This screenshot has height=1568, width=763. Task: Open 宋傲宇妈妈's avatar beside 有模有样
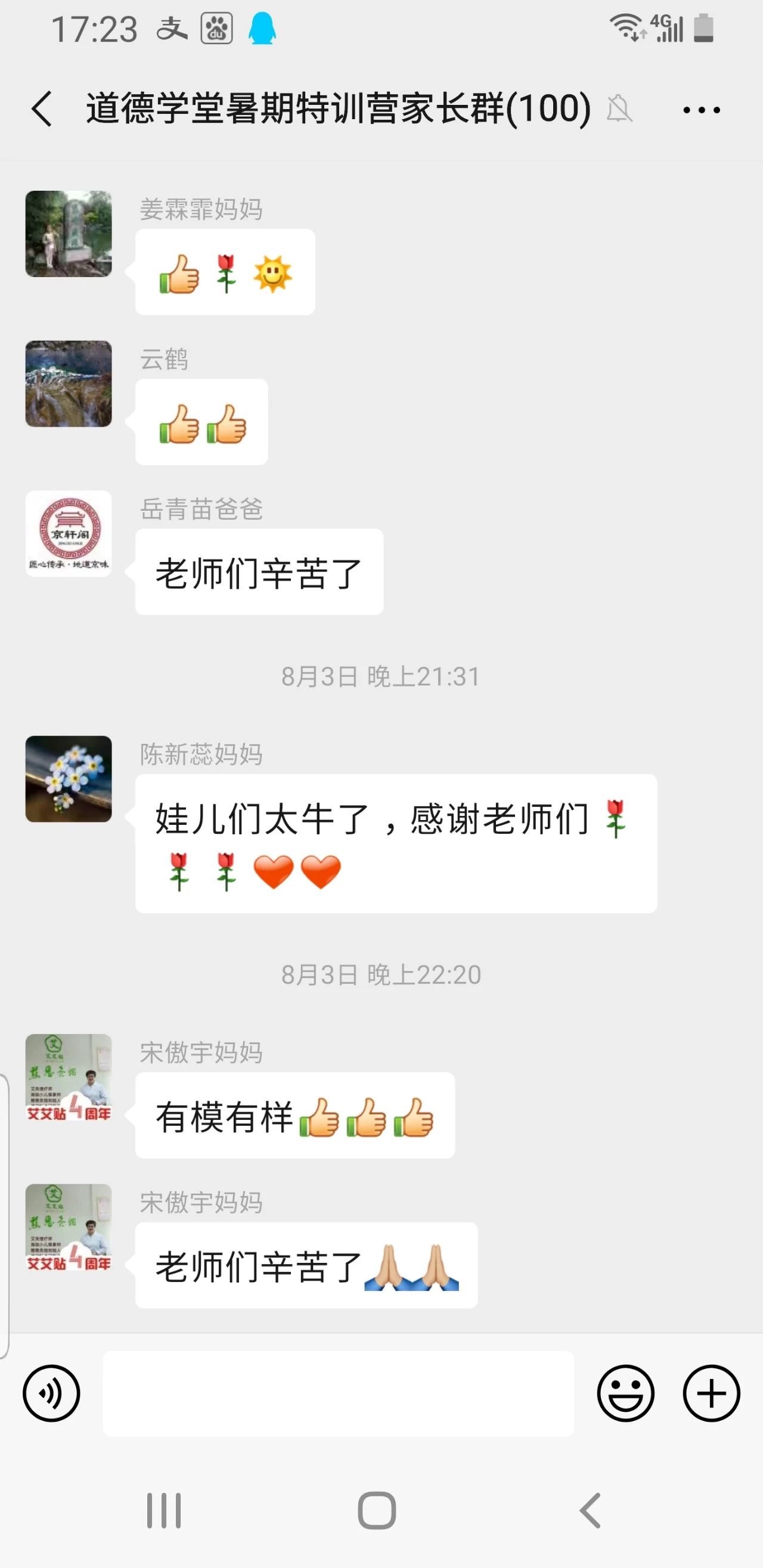click(68, 1077)
